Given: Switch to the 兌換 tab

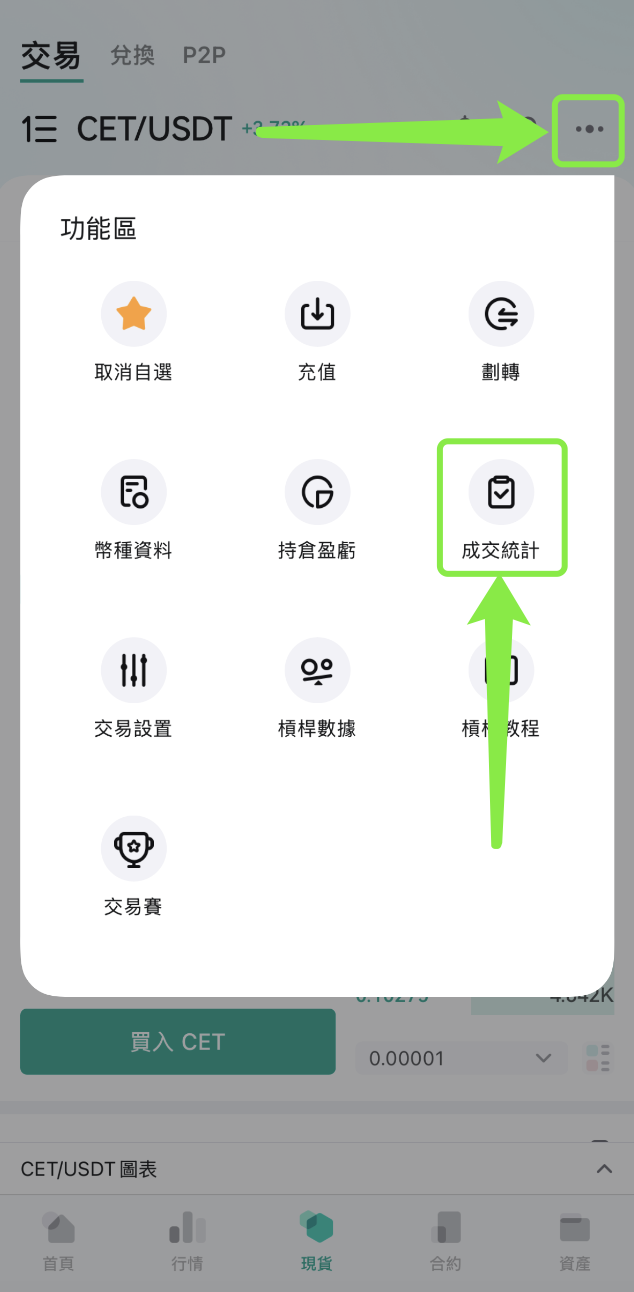Looking at the screenshot, I should point(132,55).
